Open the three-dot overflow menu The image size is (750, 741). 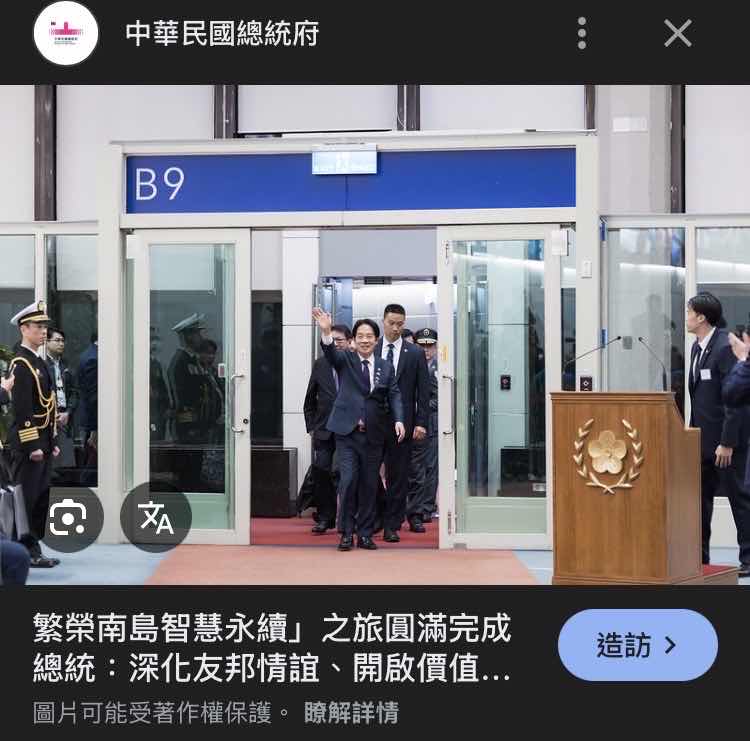[582, 33]
